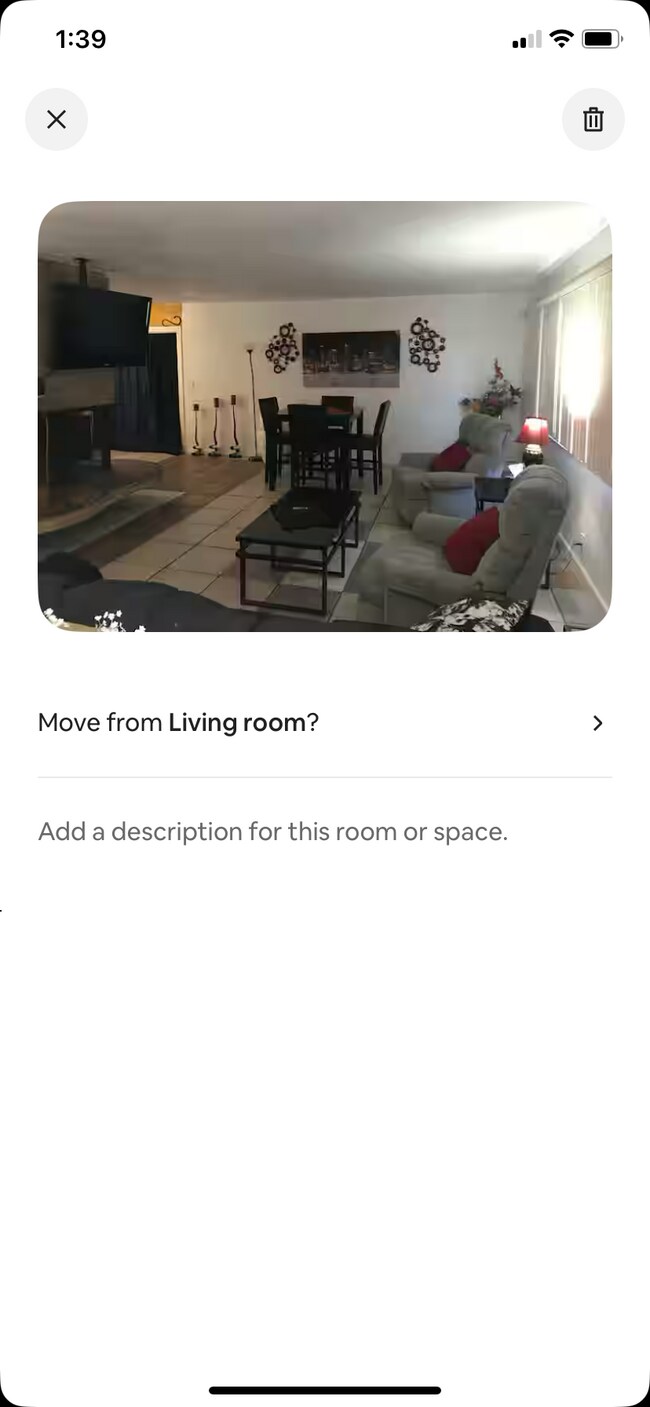Image resolution: width=650 pixels, height=1407 pixels.
Task: Delete this photo with the trash icon
Action: tap(593, 120)
